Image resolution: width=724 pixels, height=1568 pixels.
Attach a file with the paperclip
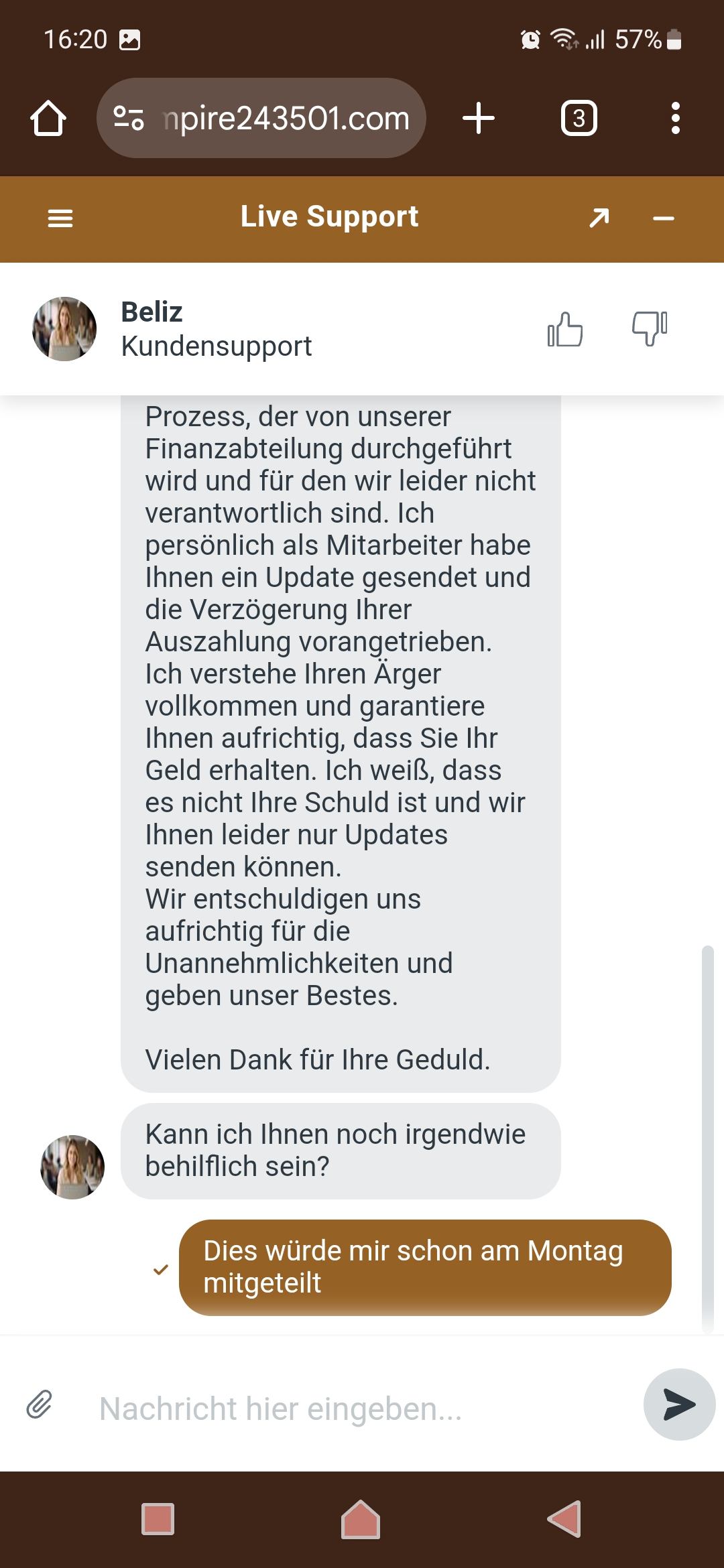[x=40, y=1404]
